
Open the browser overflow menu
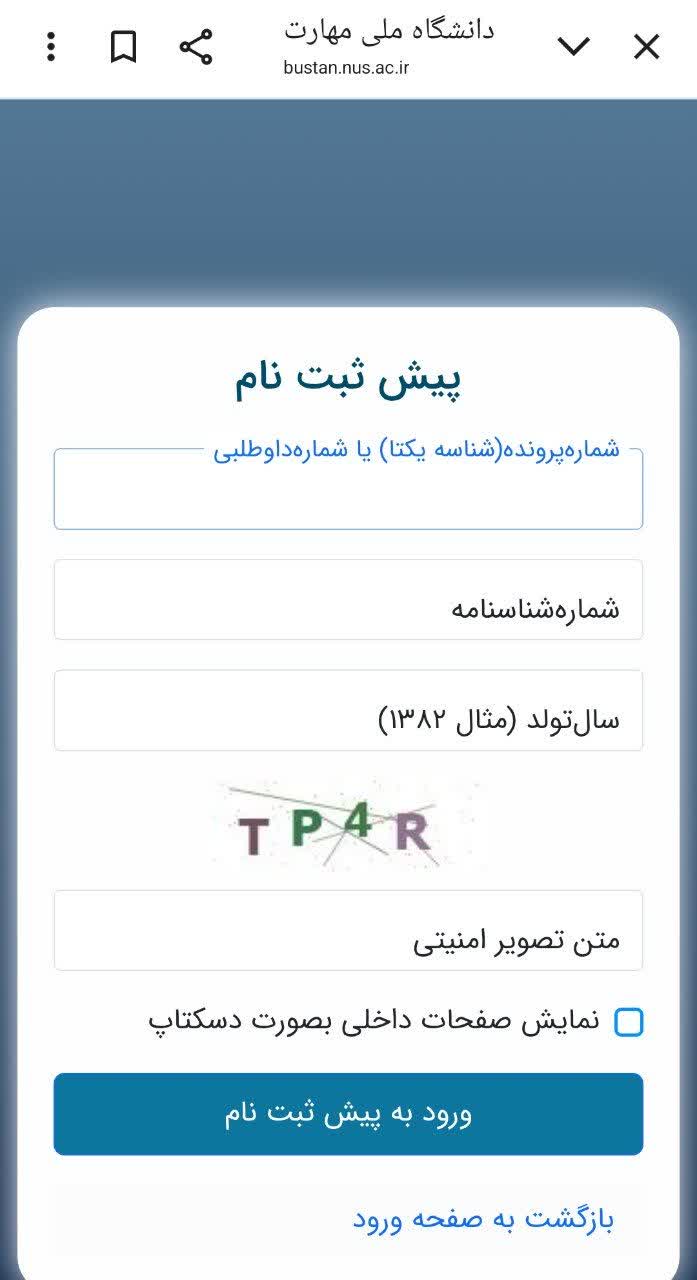point(51,47)
